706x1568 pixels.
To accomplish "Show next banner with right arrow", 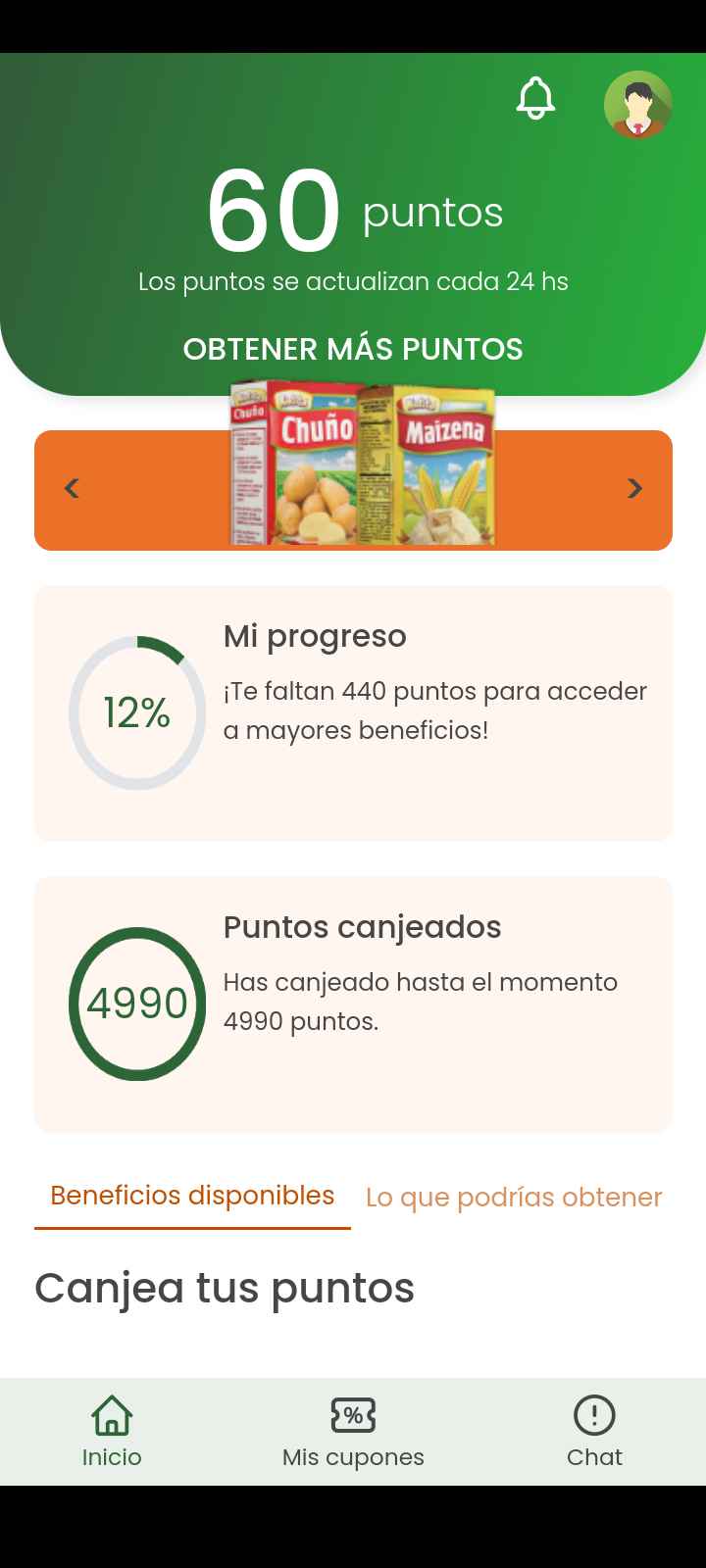I will pos(634,488).
